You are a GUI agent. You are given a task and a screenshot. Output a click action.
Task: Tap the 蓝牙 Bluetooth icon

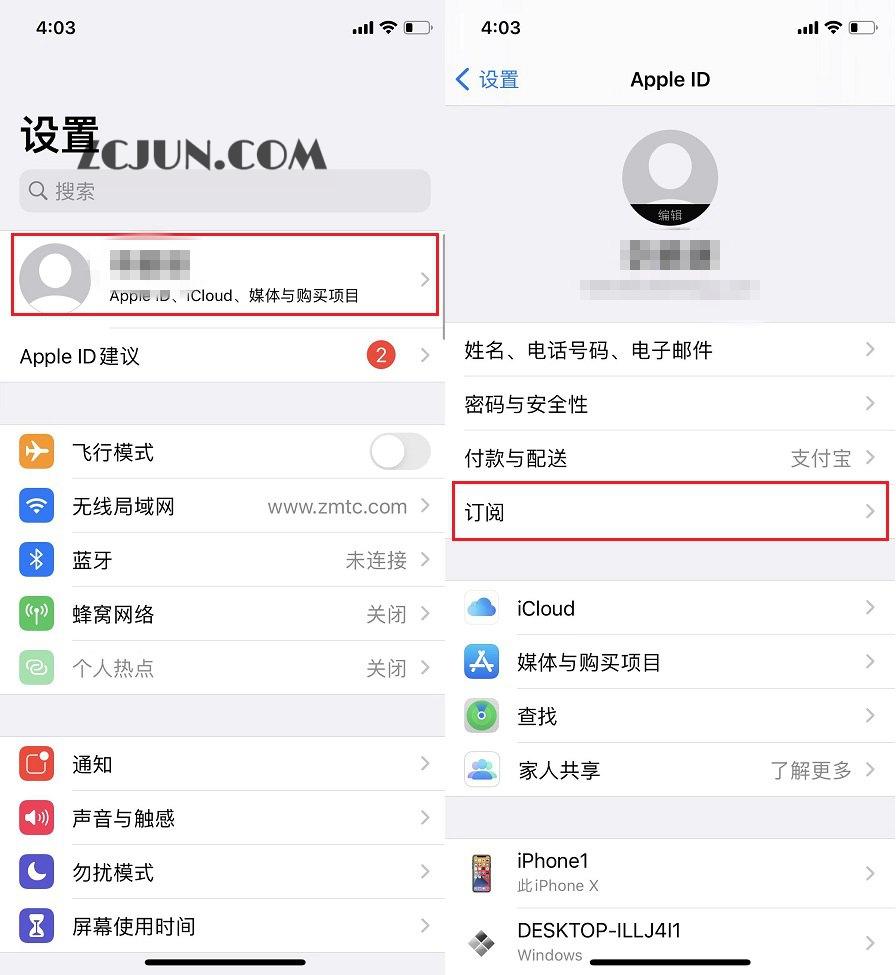(37, 560)
